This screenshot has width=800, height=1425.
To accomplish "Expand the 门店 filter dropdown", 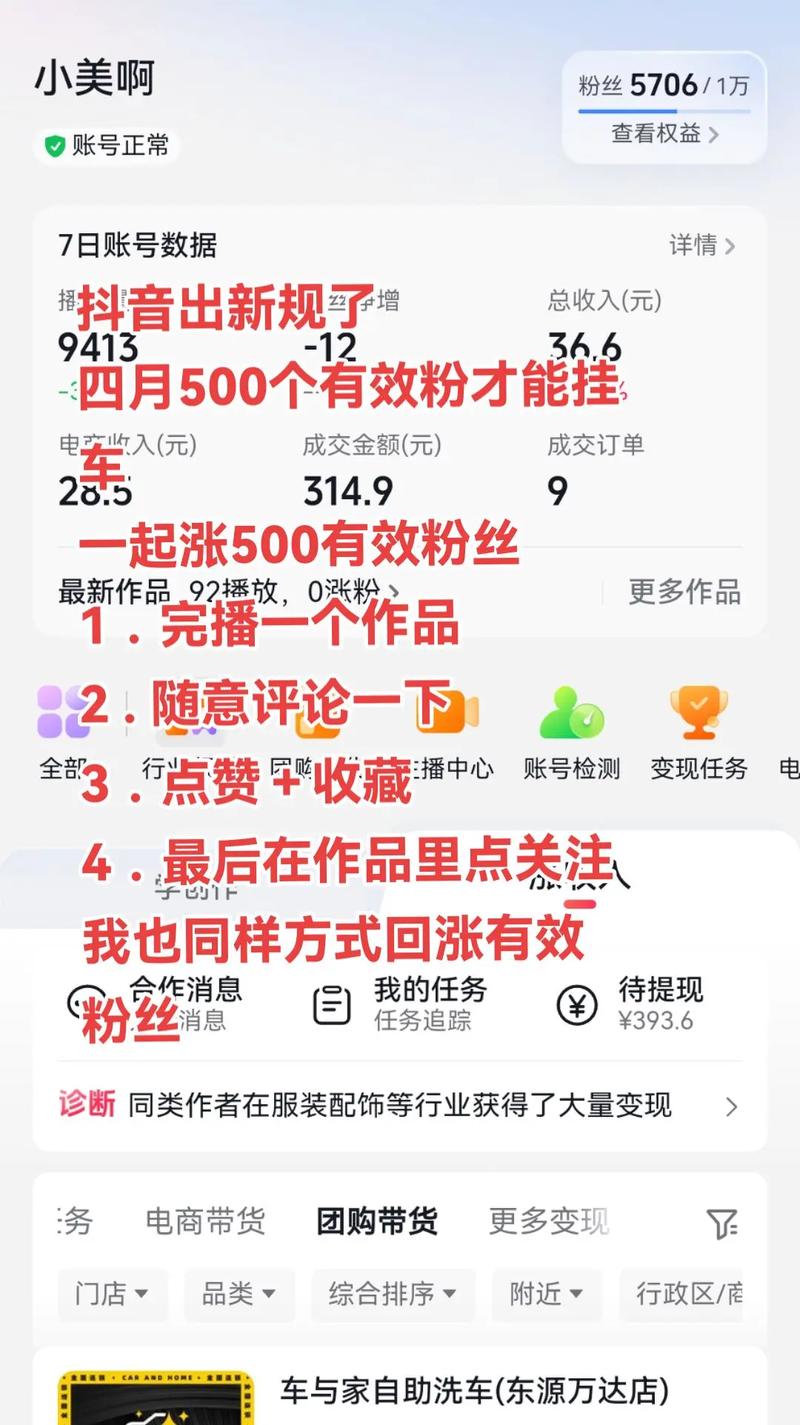I will (x=112, y=1295).
